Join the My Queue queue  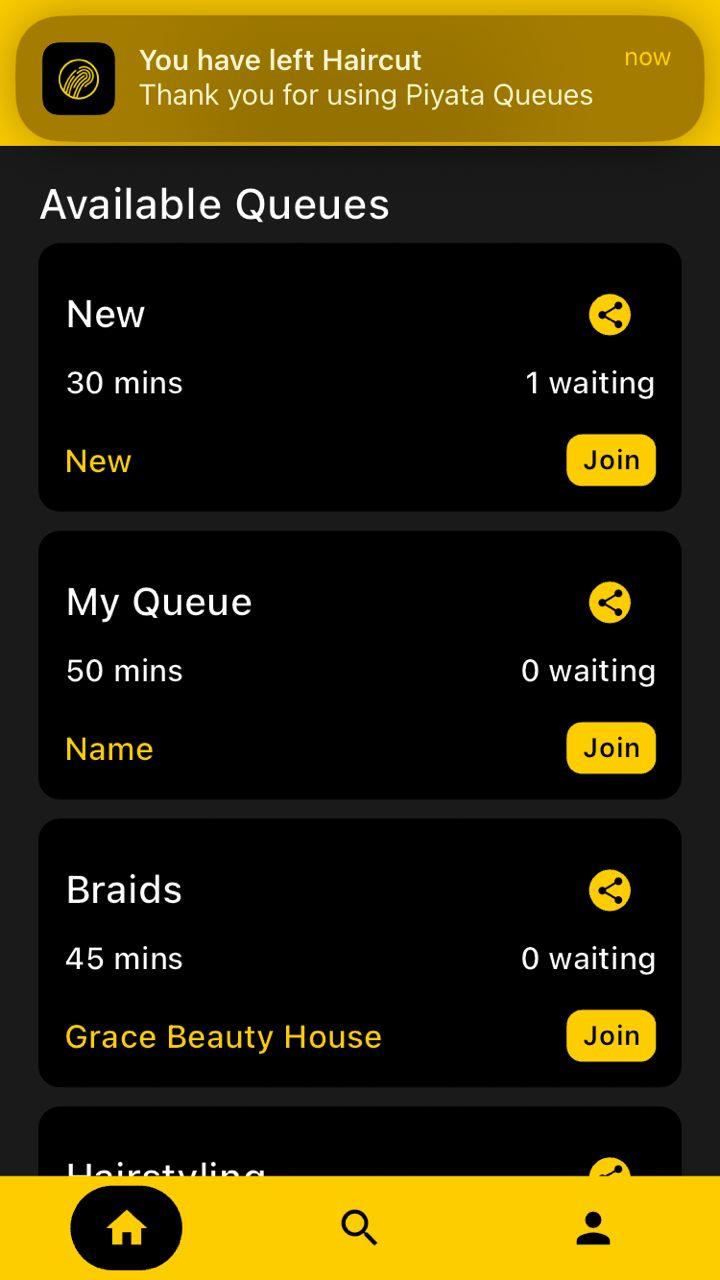click(611, 748)
